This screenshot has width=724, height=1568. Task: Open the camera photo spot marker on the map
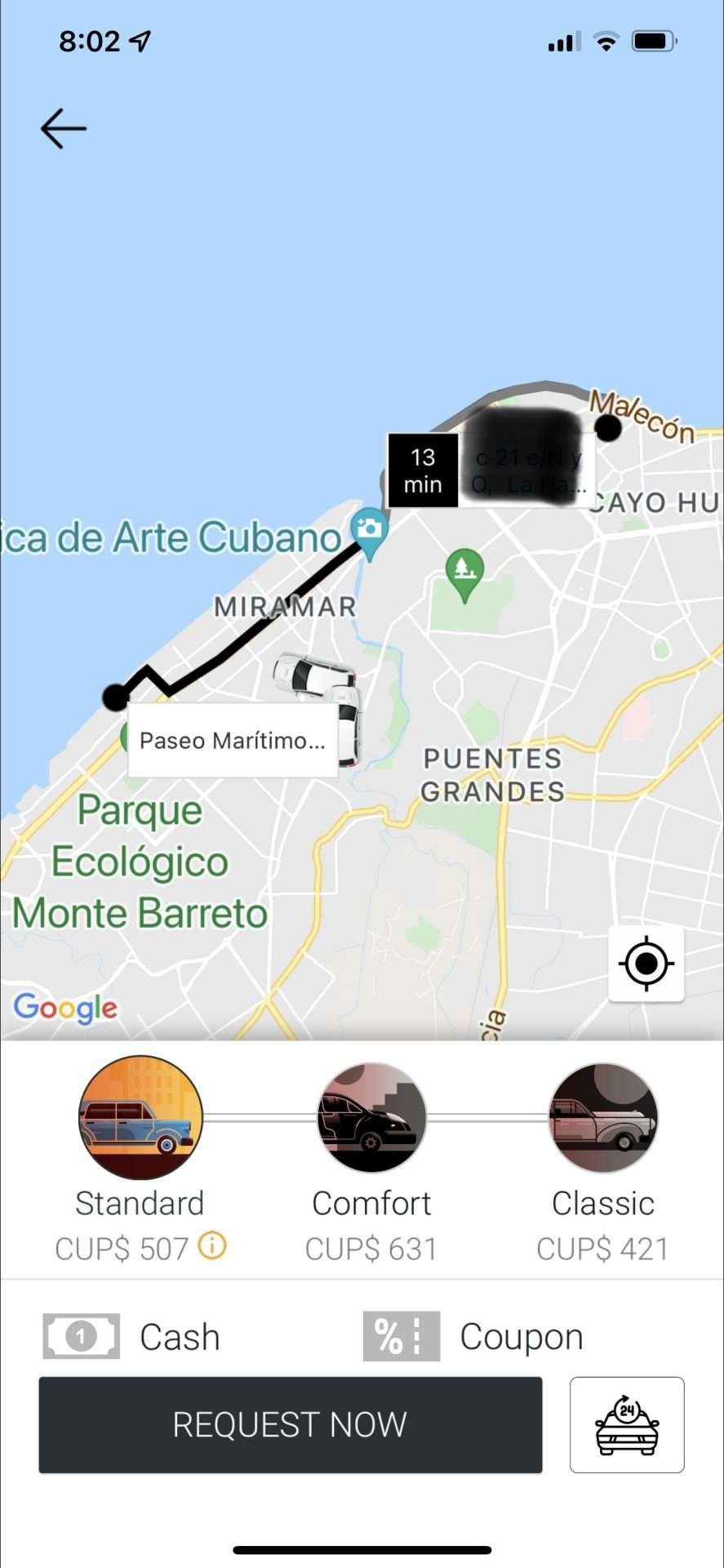point(370,531)
